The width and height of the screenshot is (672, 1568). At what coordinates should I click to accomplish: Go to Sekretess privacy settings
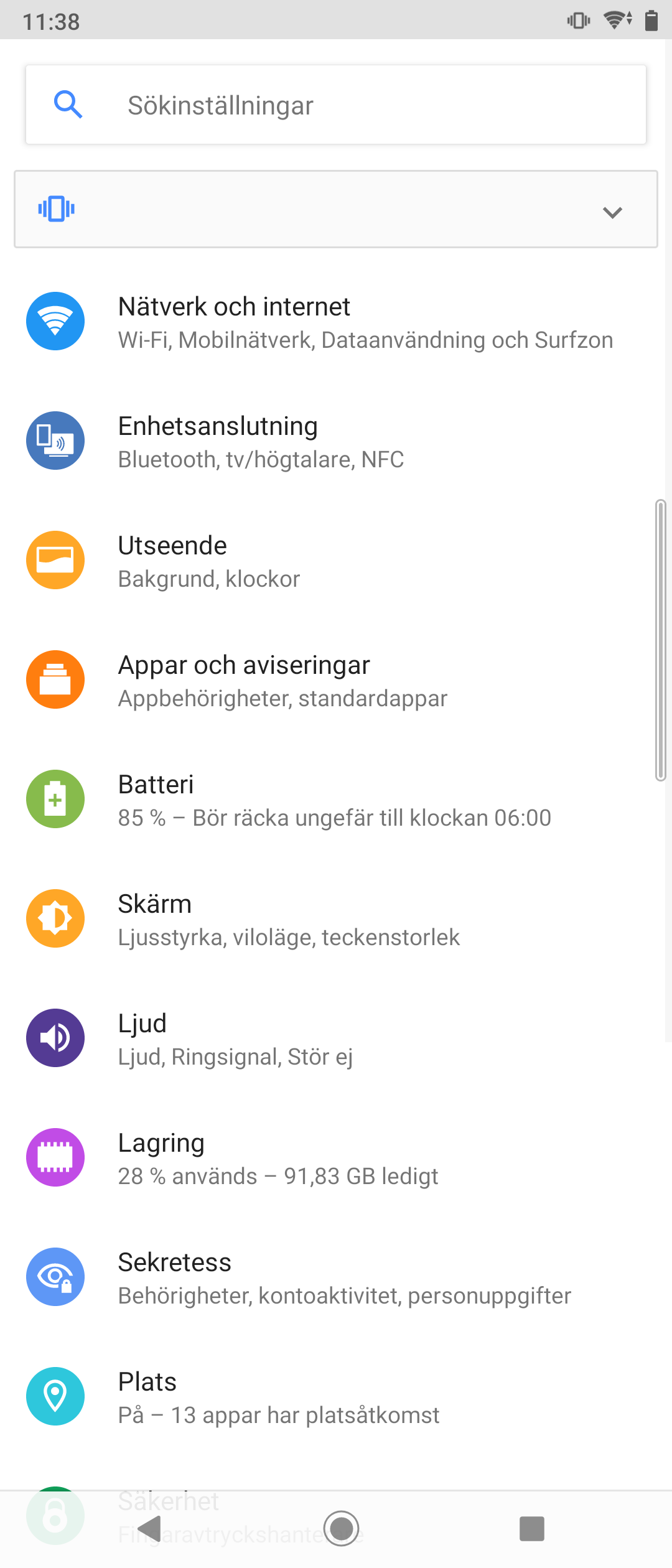tap(336, 1278)
